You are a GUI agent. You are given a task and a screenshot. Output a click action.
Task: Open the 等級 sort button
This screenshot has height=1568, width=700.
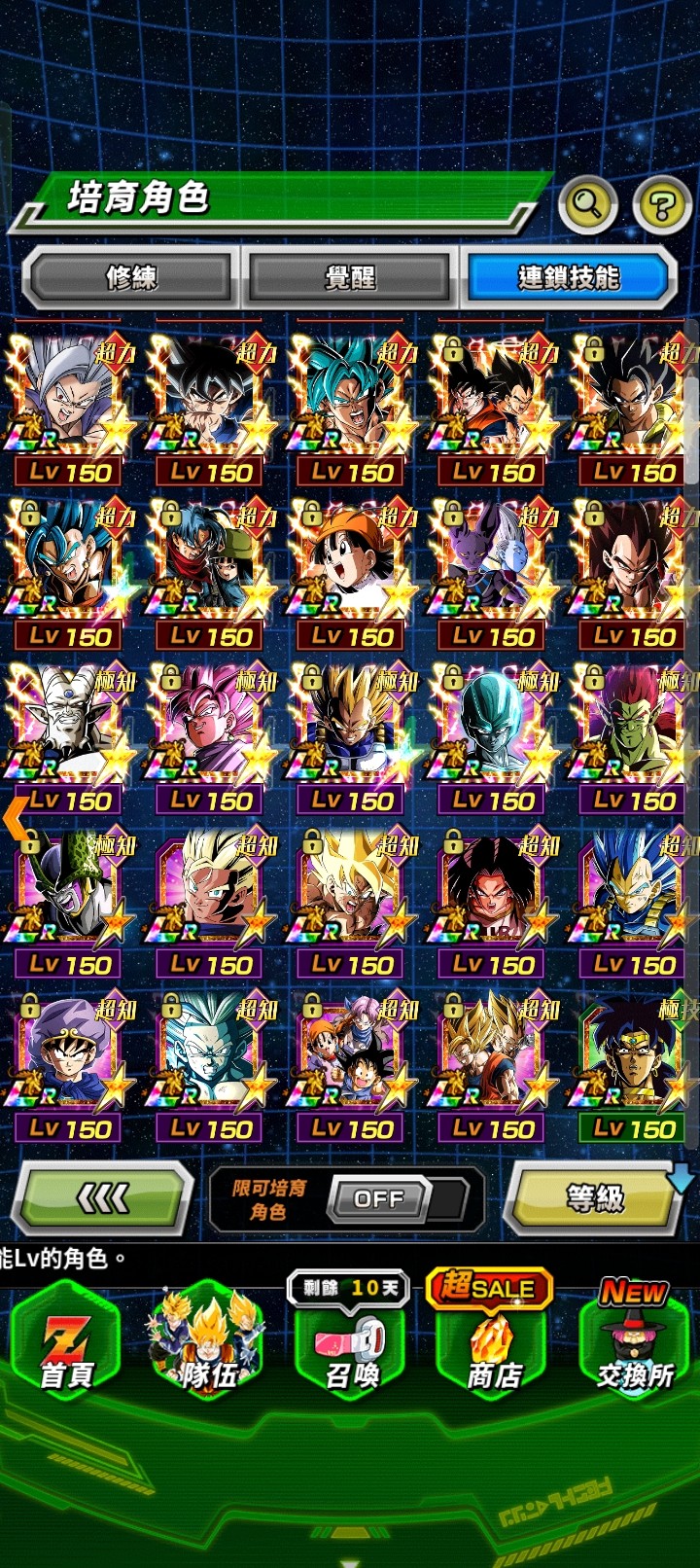(x=595, y=1198)
